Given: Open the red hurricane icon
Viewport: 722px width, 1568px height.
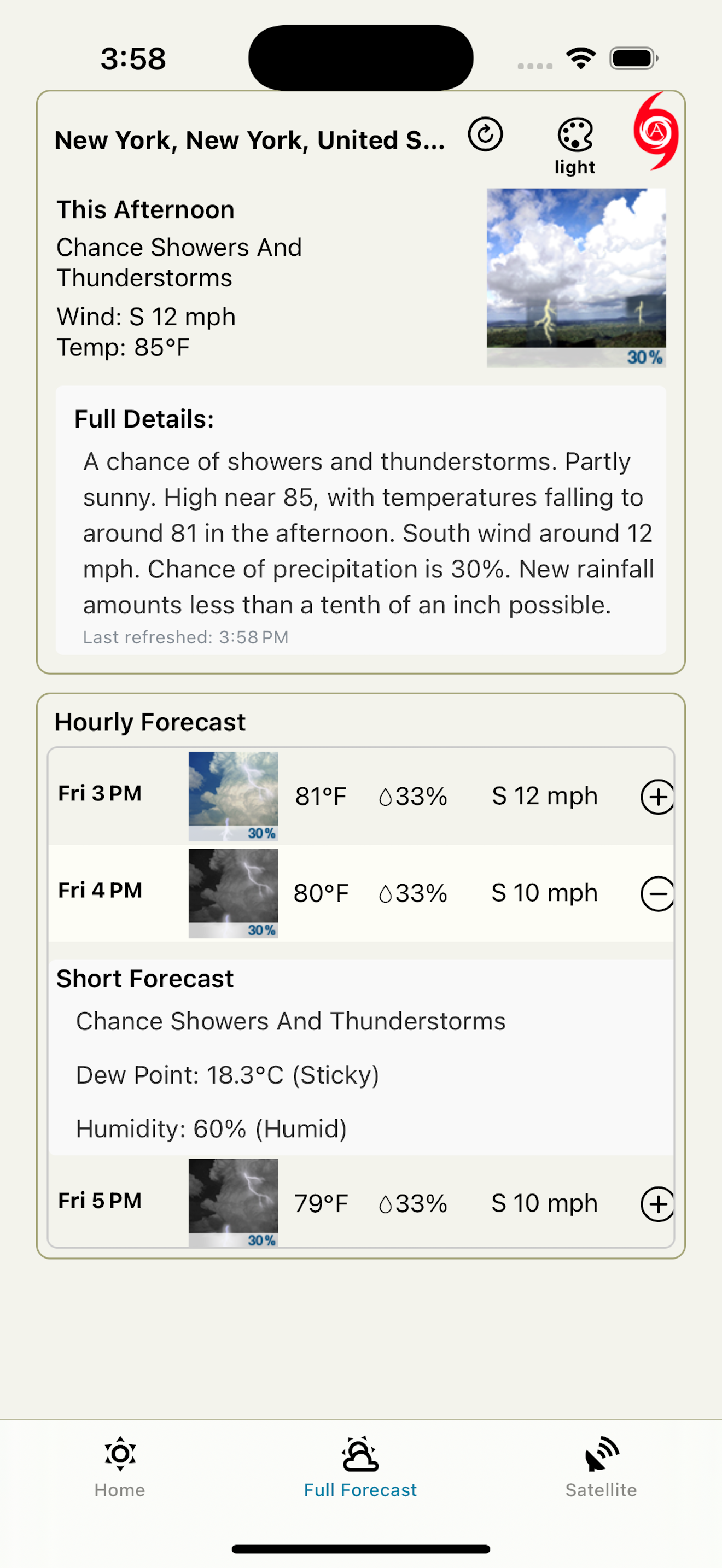Looking at the screenshot, I should (x=656, y=131).
